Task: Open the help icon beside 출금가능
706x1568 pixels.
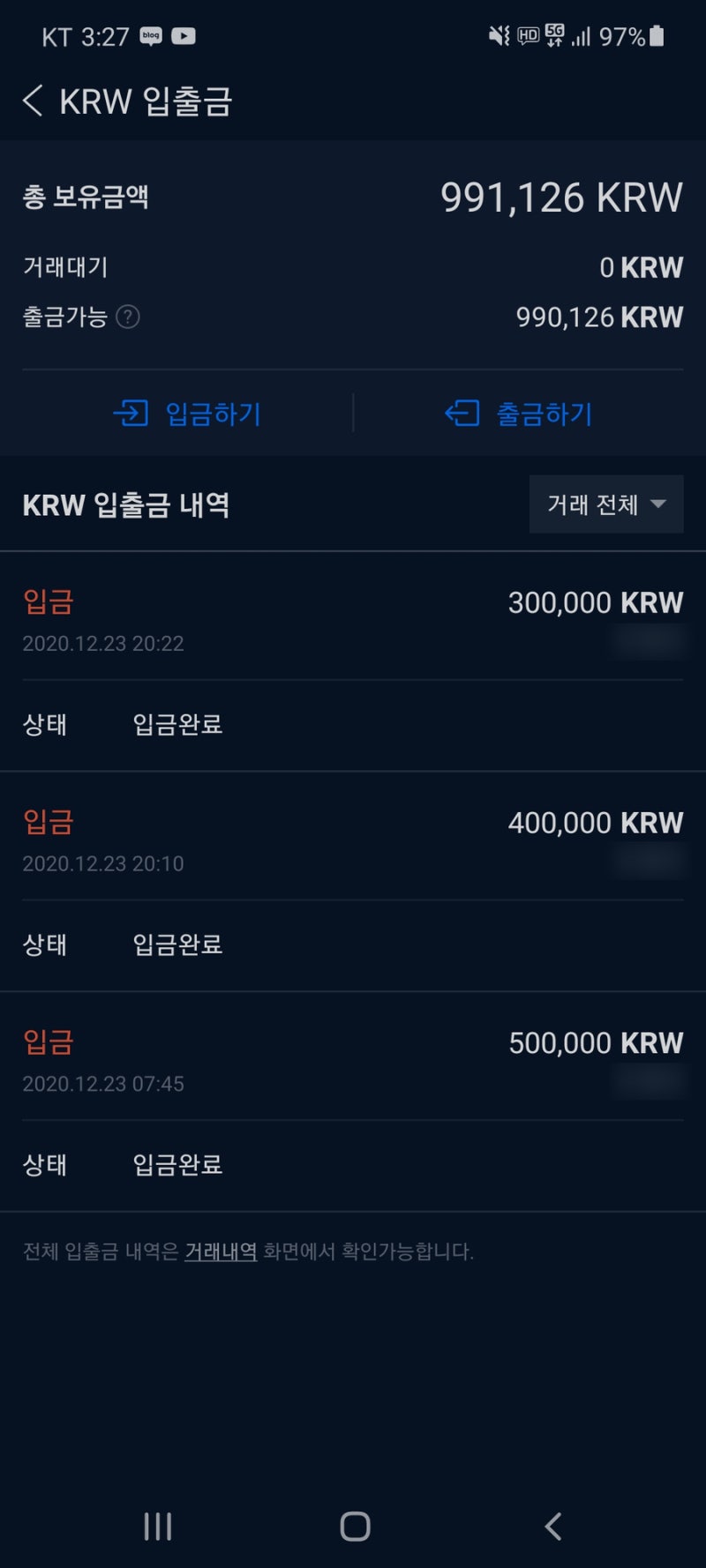Action: (127, 317)
